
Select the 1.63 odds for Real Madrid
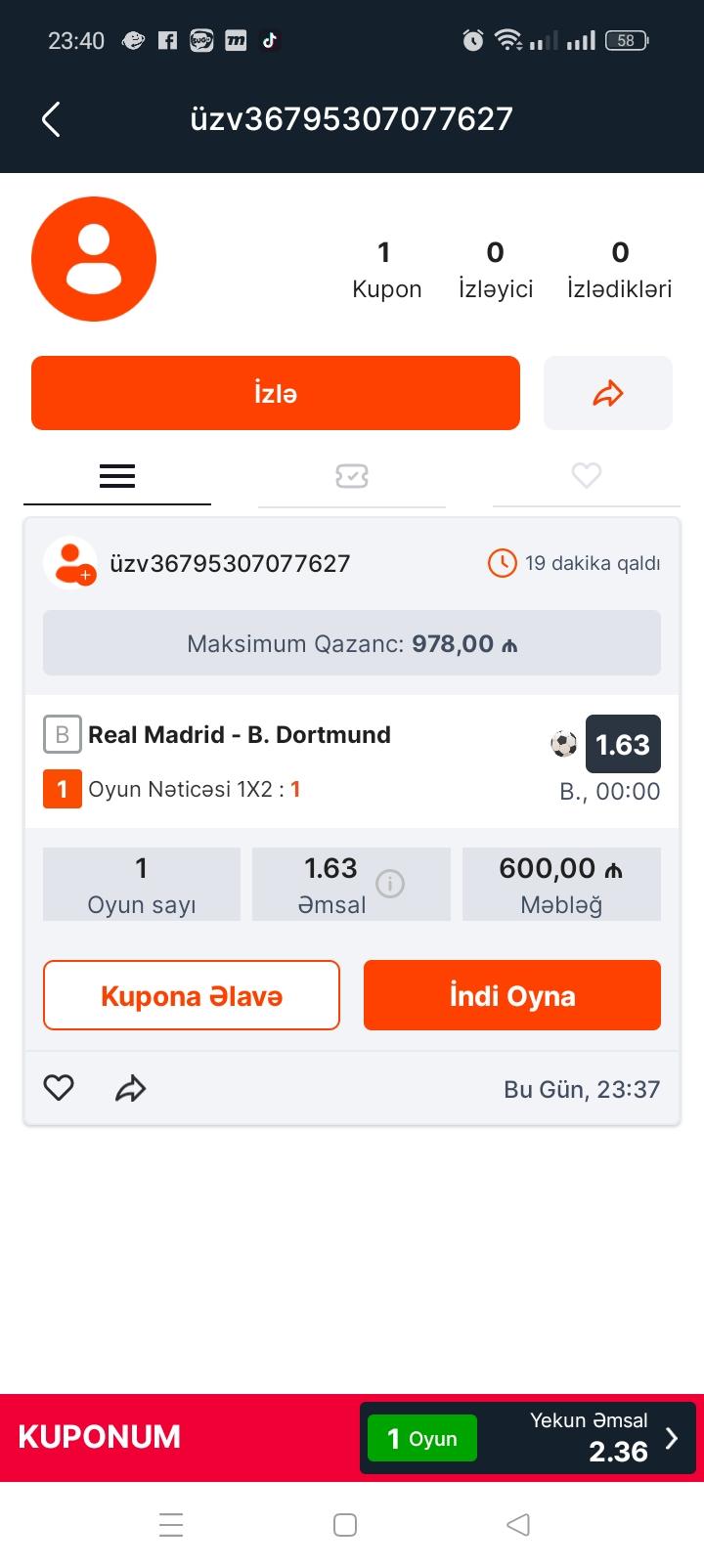[x=623, y=745]
